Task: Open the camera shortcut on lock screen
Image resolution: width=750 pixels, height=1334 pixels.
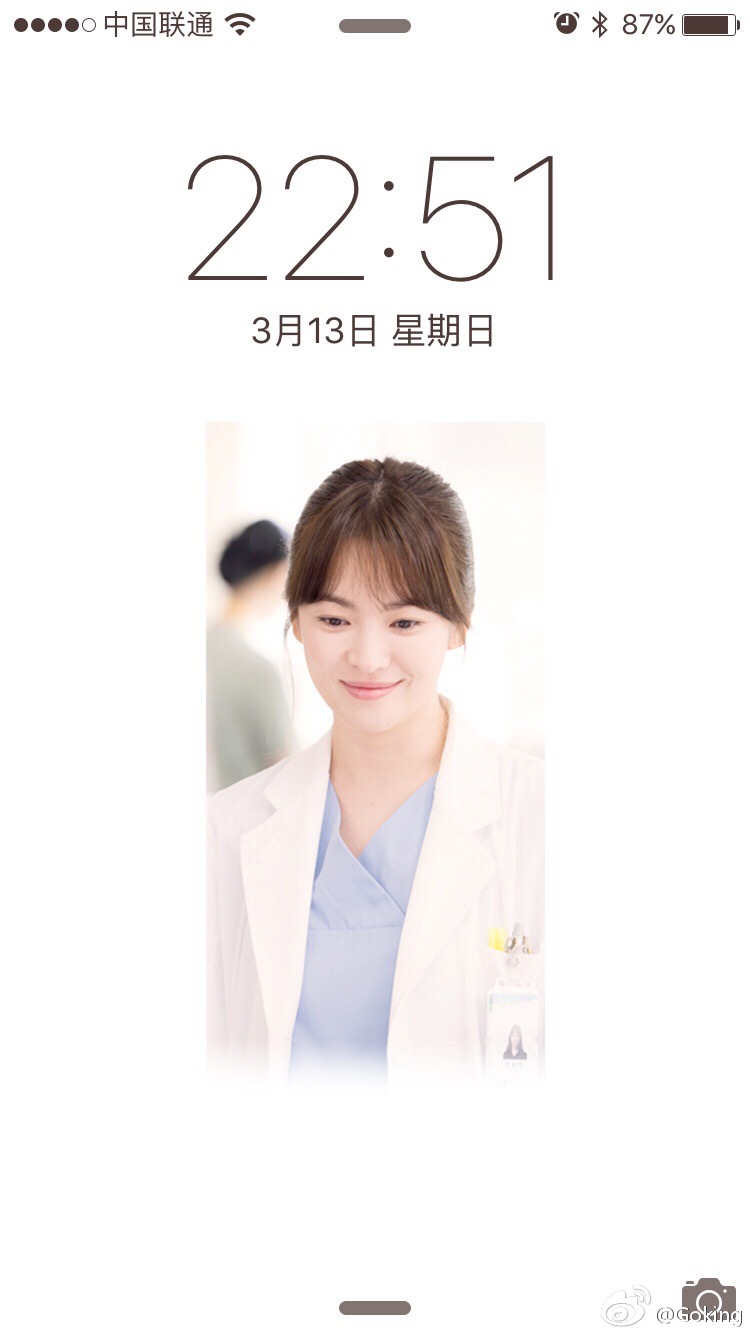Action: (708, 1299)
